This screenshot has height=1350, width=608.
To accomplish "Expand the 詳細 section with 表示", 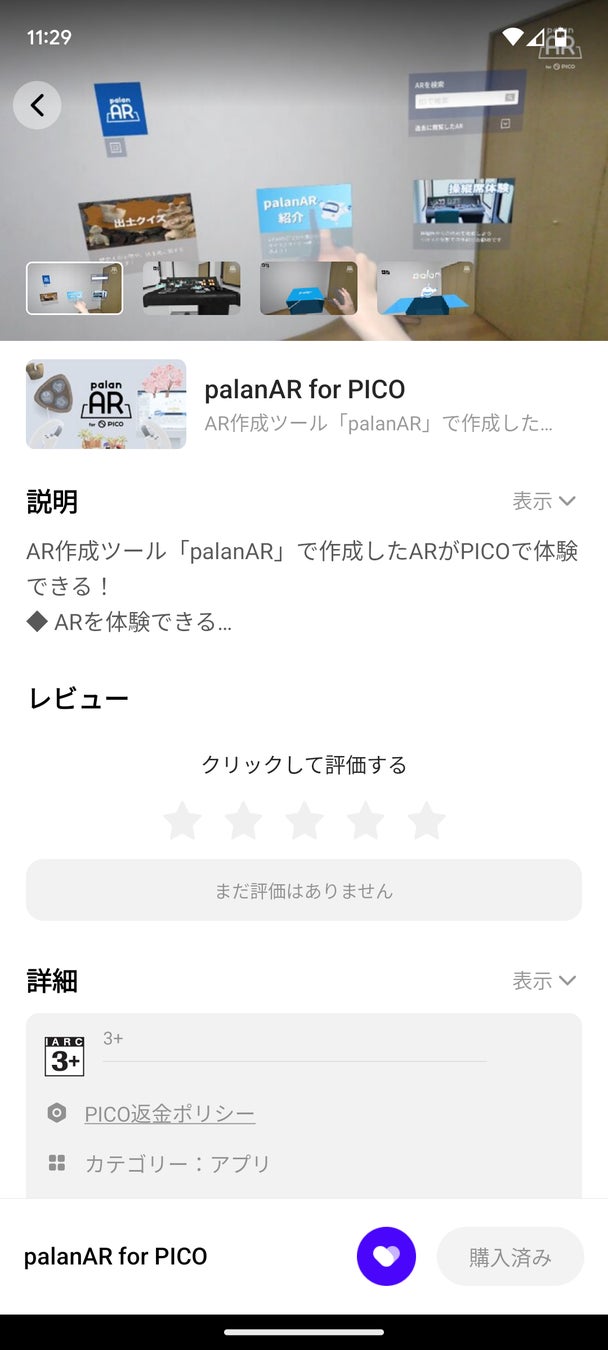I will (x=544, y=981).
